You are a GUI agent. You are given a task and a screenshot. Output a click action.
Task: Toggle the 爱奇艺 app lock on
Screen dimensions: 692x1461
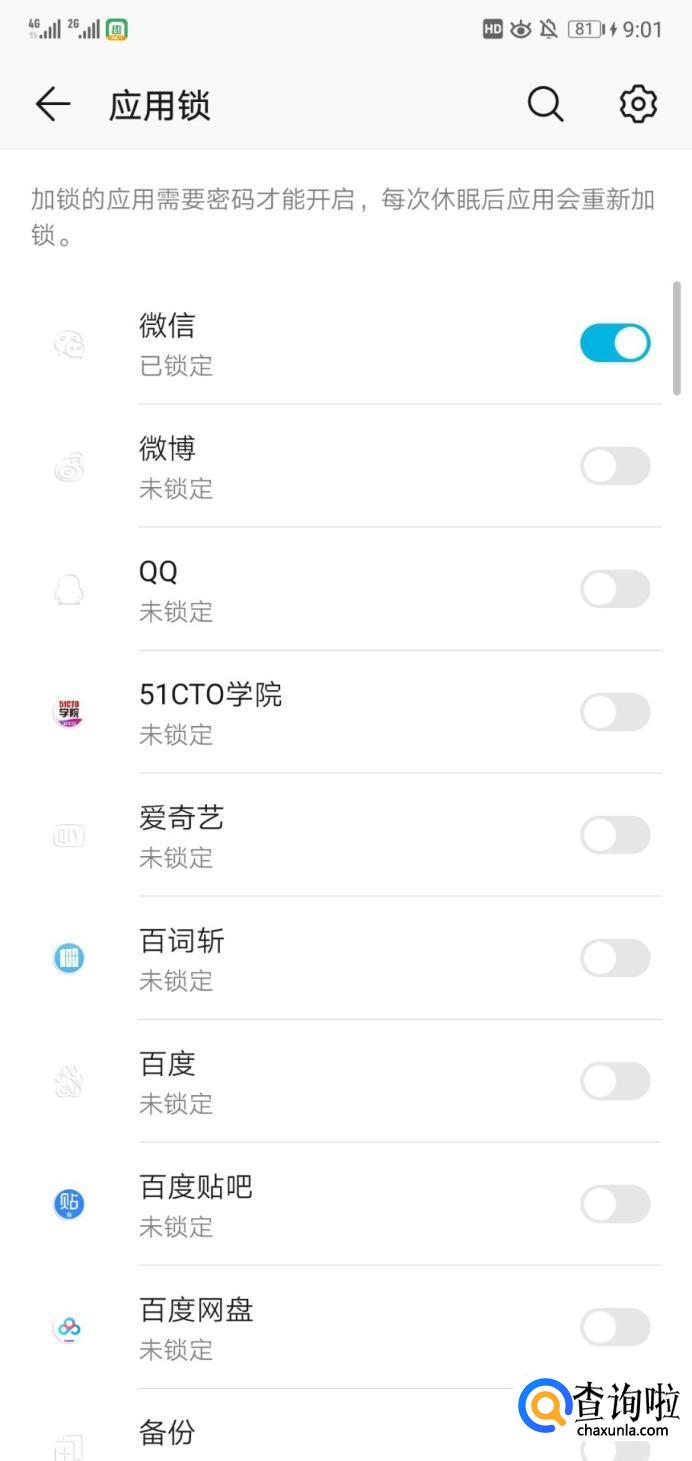[x=615, y=835]
